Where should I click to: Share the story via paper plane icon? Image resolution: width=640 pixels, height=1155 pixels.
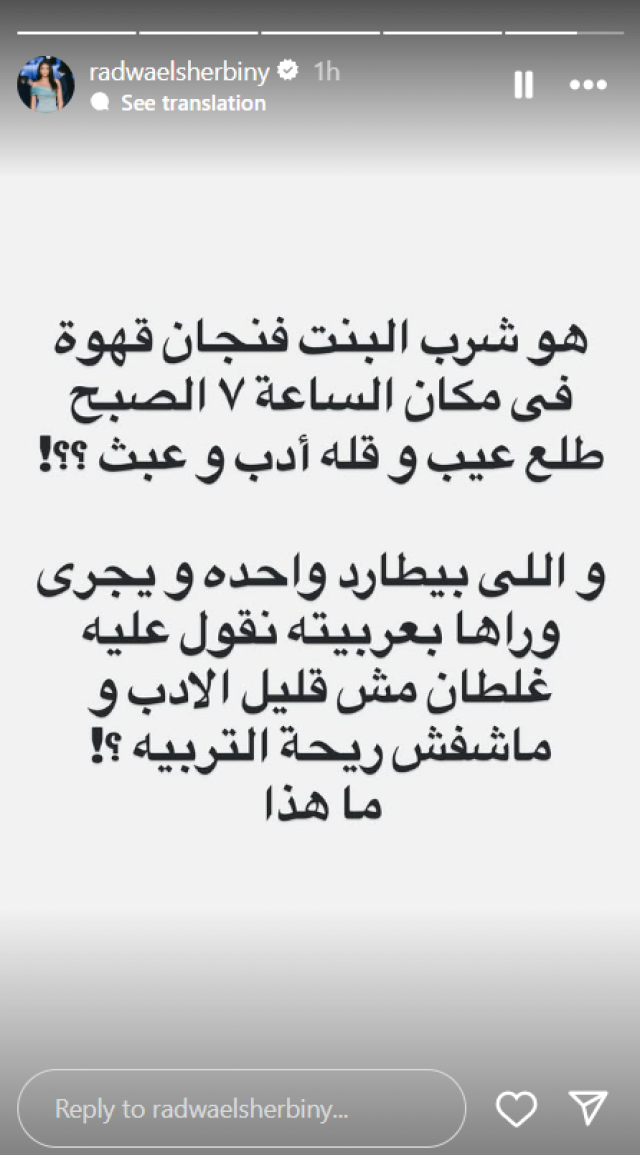588,1107
